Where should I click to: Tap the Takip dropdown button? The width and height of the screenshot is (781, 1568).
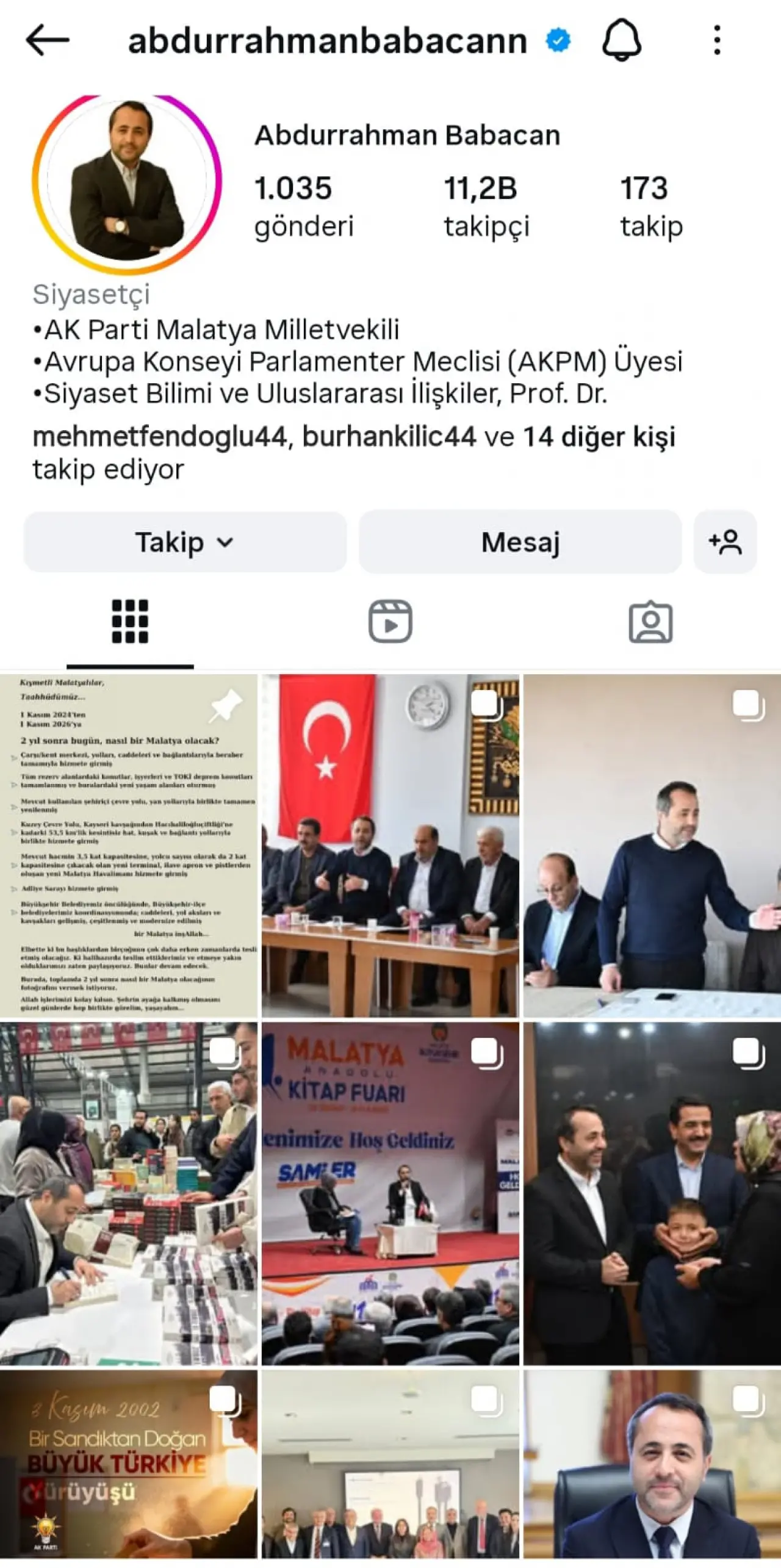coord(185,542)
